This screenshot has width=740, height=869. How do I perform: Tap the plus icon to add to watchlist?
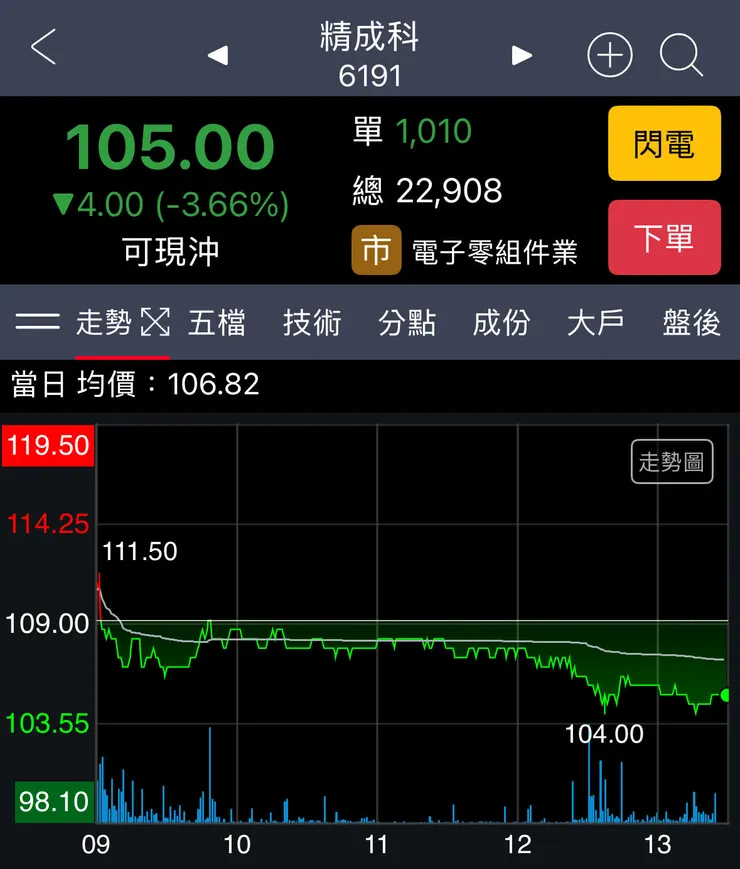(609, 55)
